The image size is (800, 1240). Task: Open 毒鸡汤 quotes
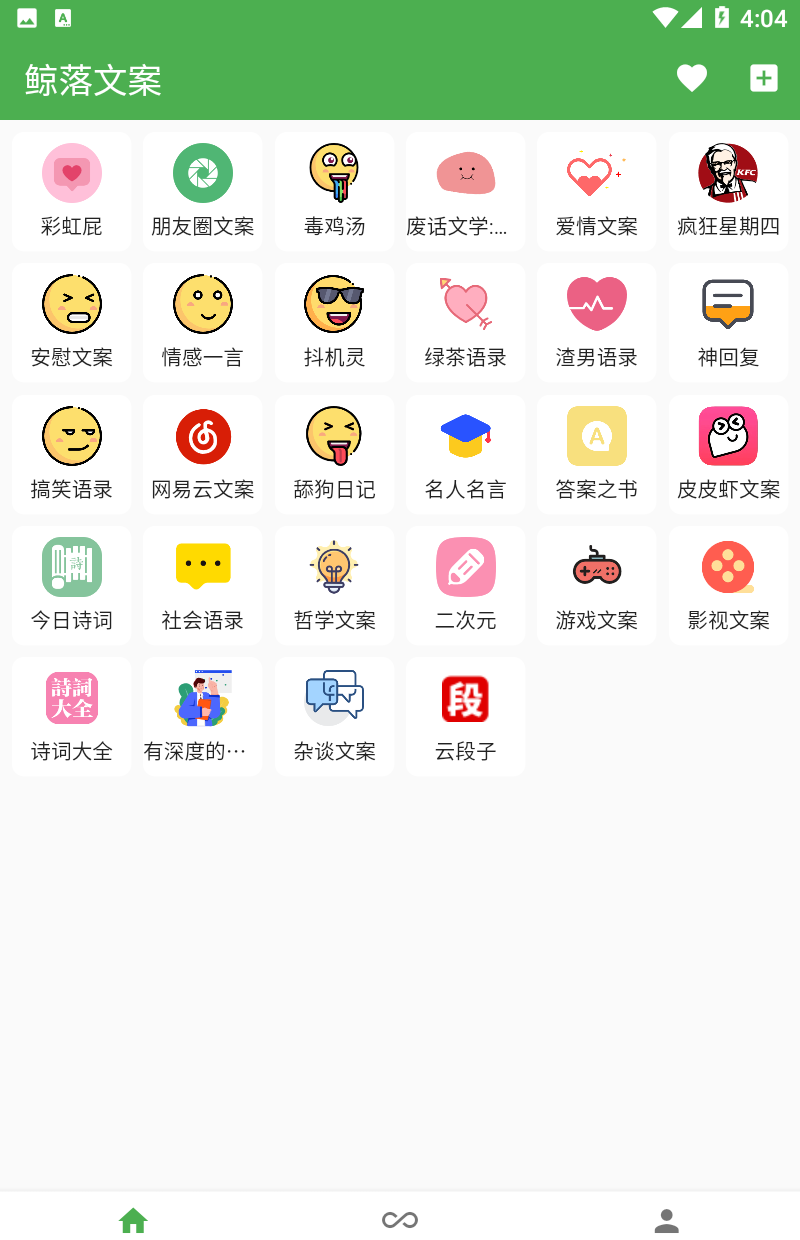click(x=334, y=191)
